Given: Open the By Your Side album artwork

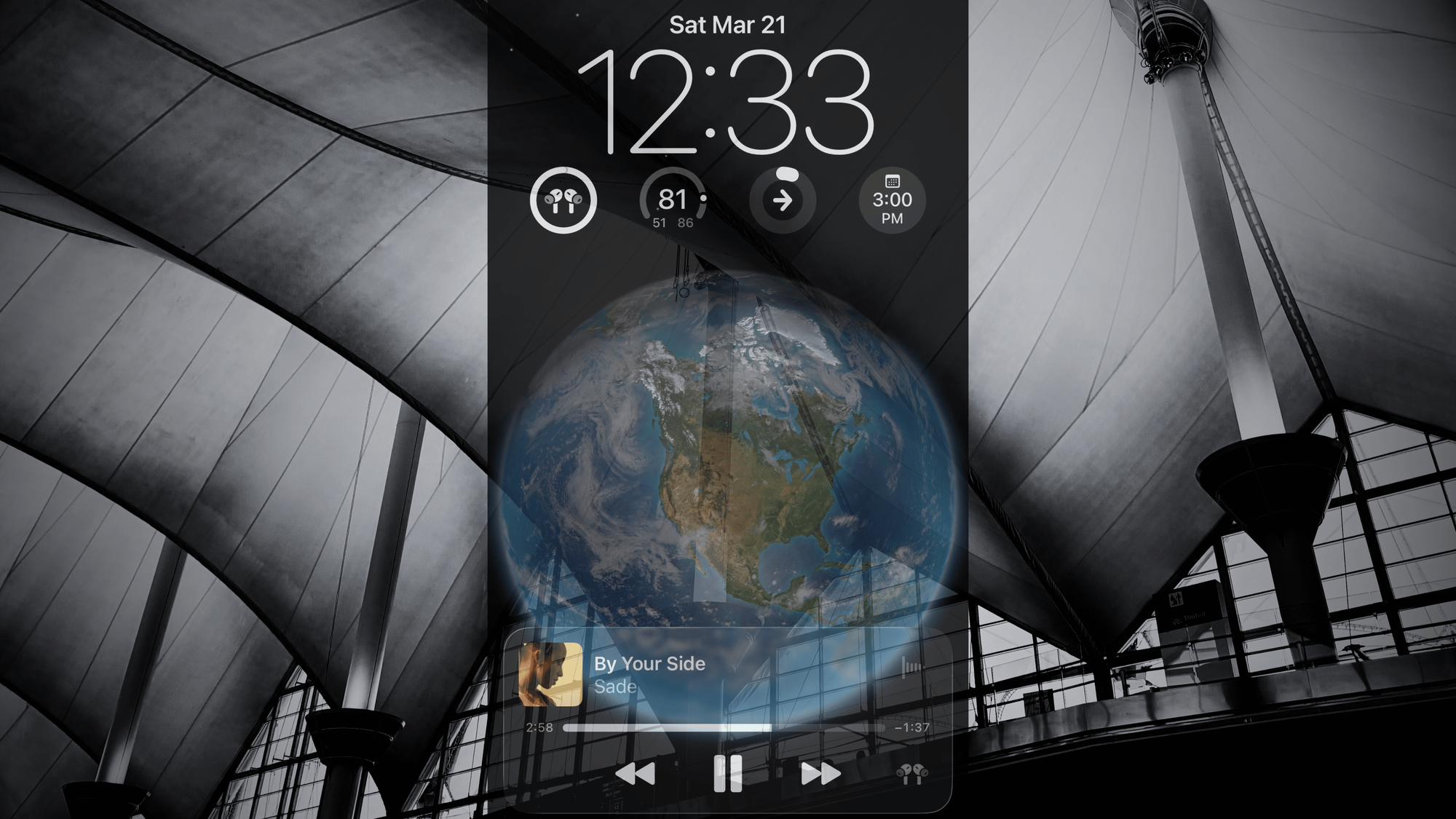Looking at the screenshot, I should (x=550, y=674).
